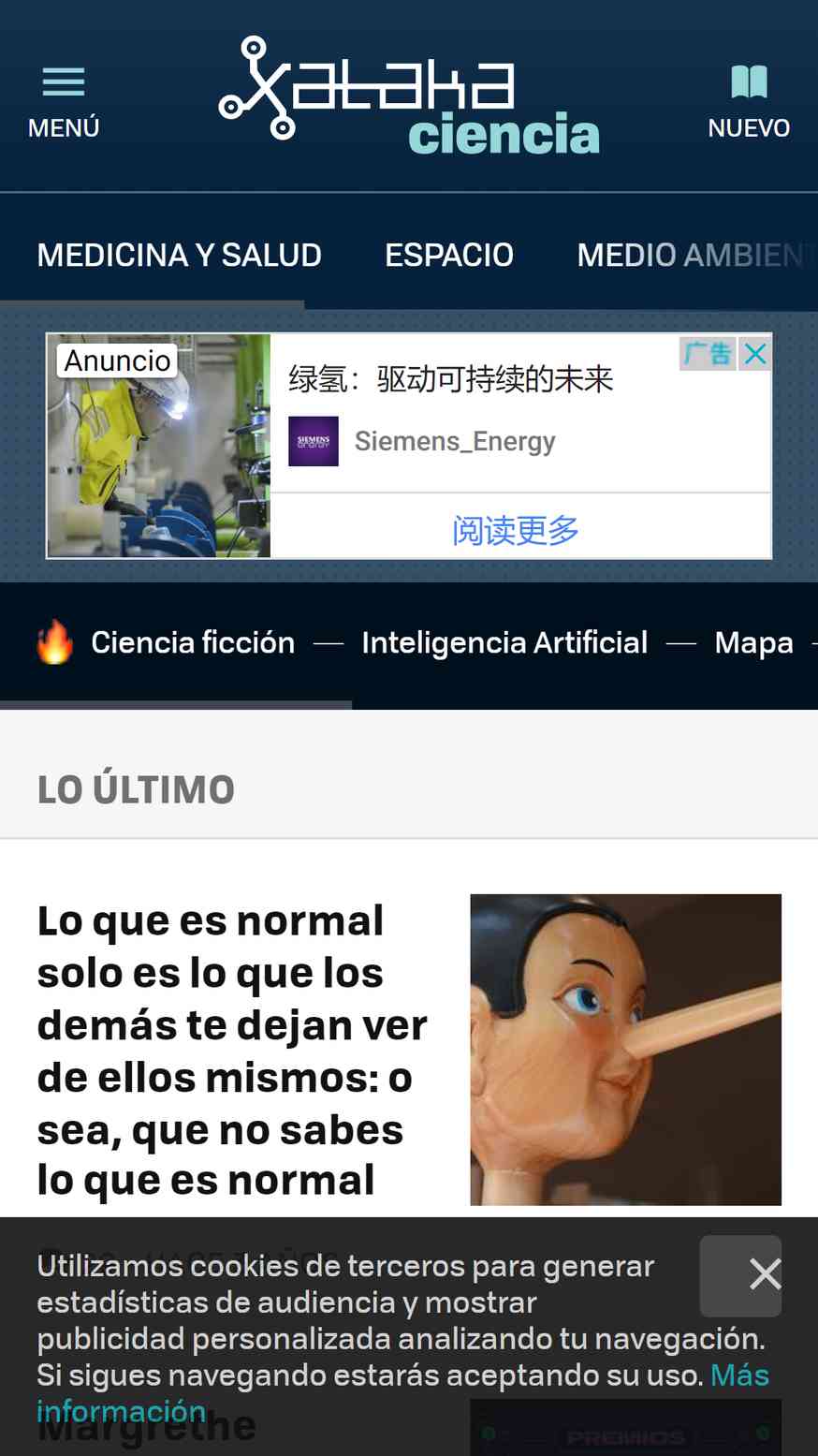Read article 'Lo que es normal solo es...'

[x=232, y=1050]
